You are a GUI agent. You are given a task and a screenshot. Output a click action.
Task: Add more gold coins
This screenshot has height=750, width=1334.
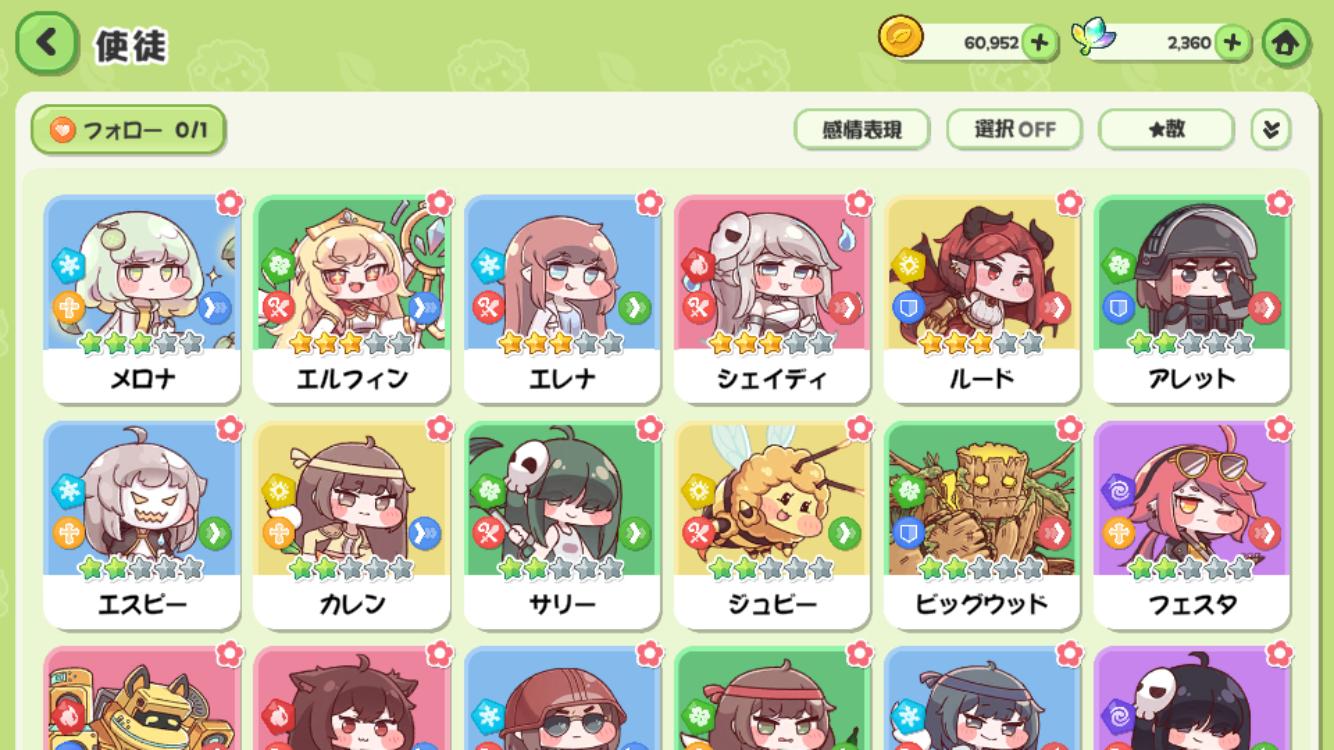tap(1039, 43)
